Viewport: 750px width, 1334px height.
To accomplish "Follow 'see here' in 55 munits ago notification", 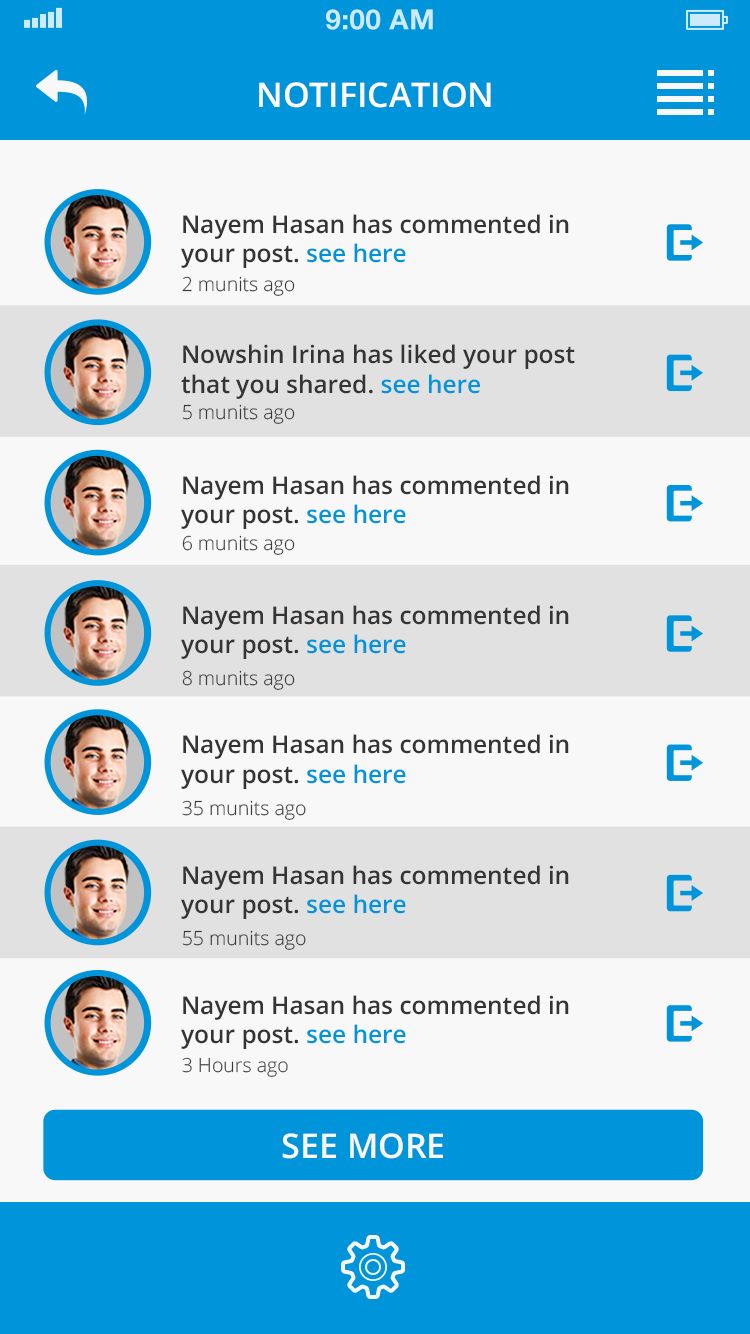I will [x=356, y=905].
